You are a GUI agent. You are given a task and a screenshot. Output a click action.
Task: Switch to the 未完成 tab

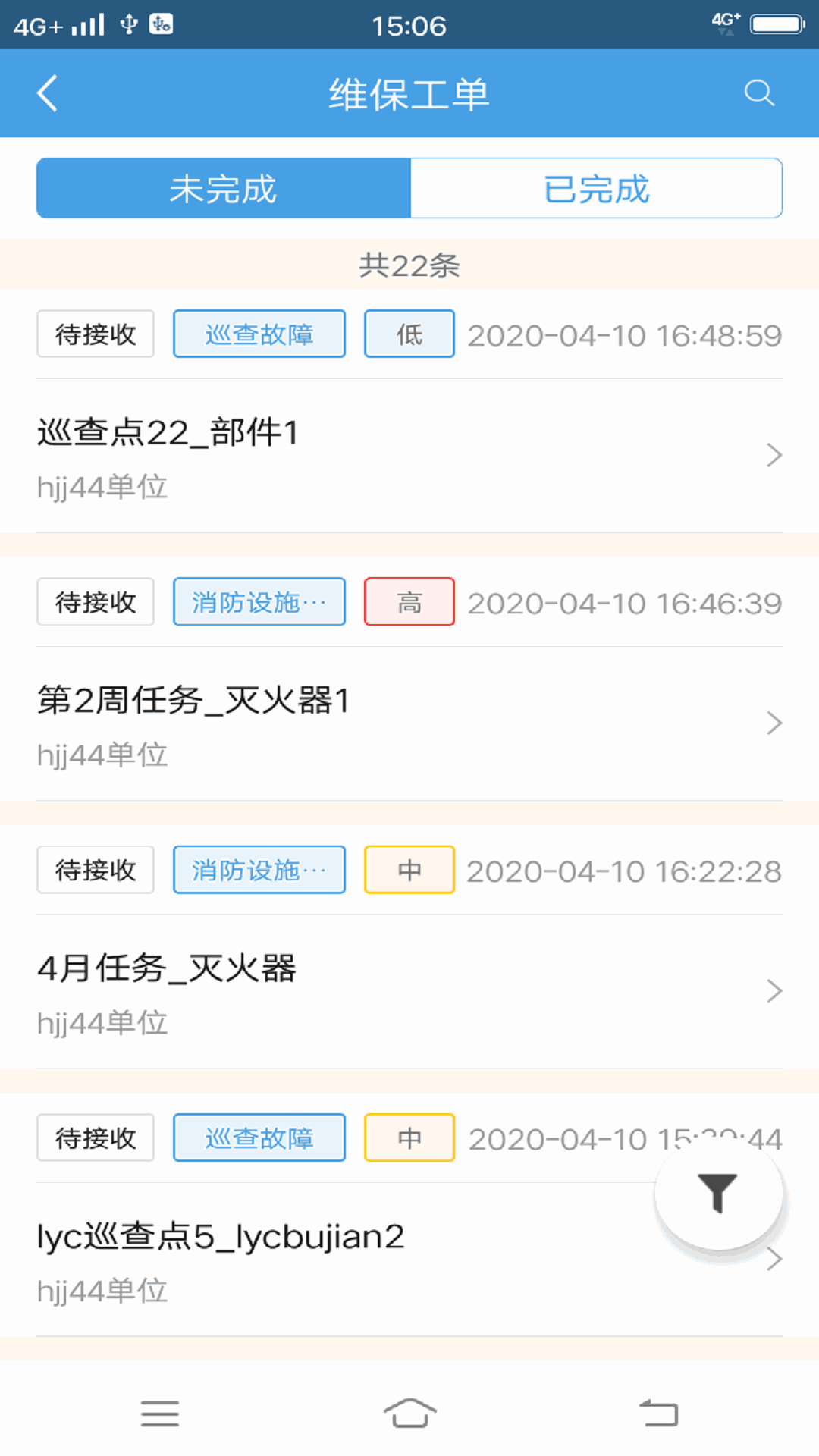[224, 189]
